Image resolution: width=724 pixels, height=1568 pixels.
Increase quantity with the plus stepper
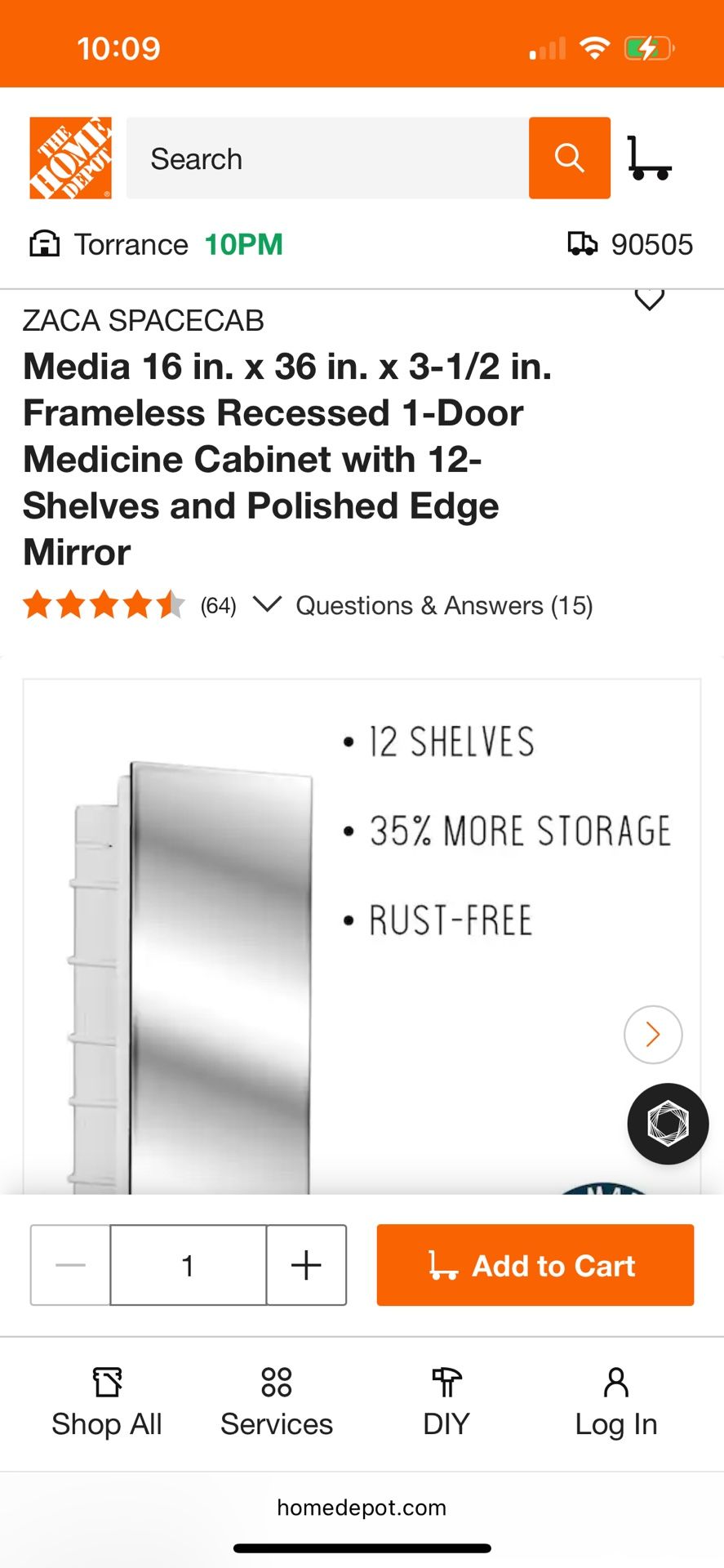(x=305, y=1265)
